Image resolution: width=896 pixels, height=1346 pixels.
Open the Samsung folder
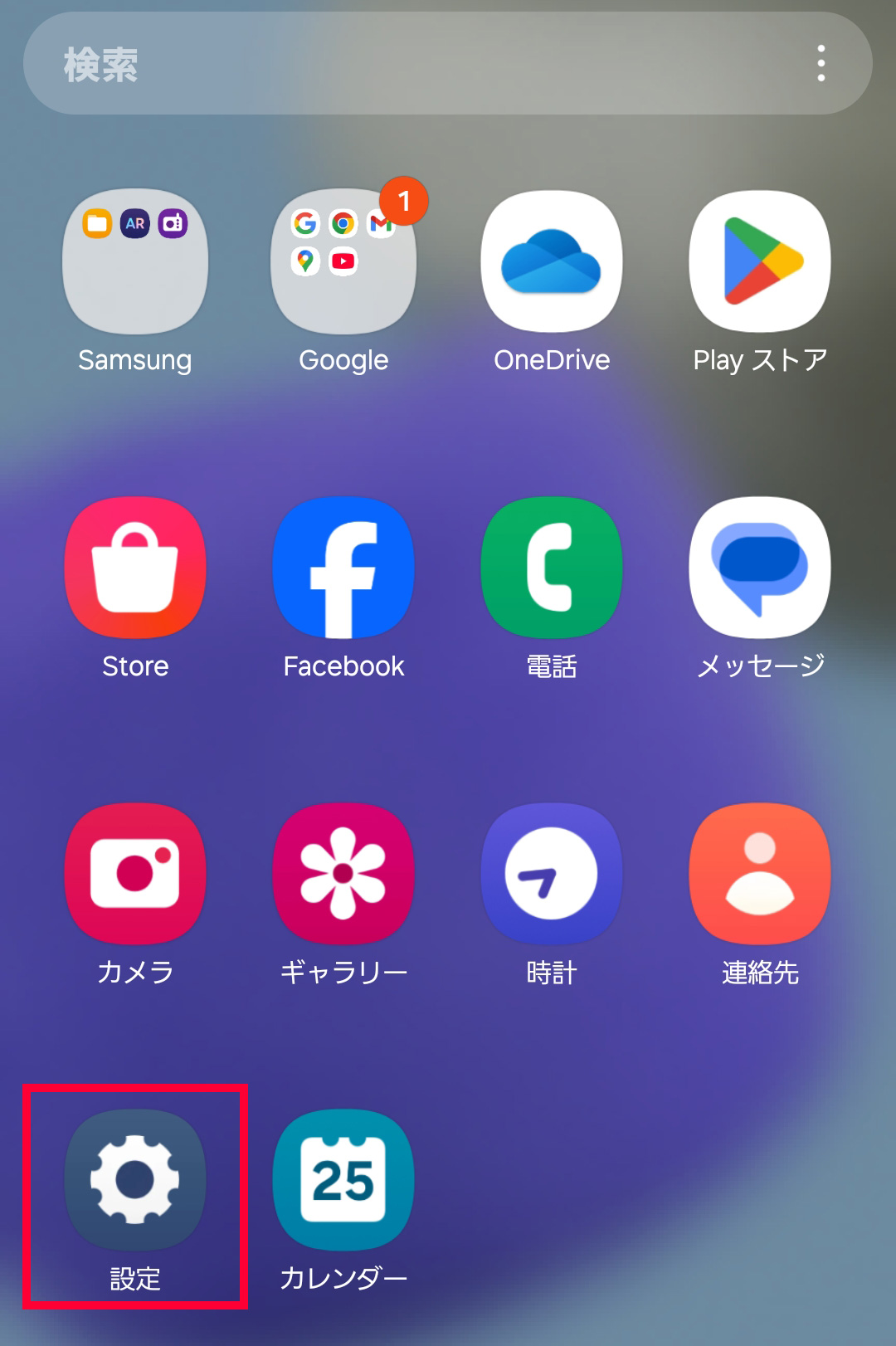pyautogui.click(x=135, y=263)
